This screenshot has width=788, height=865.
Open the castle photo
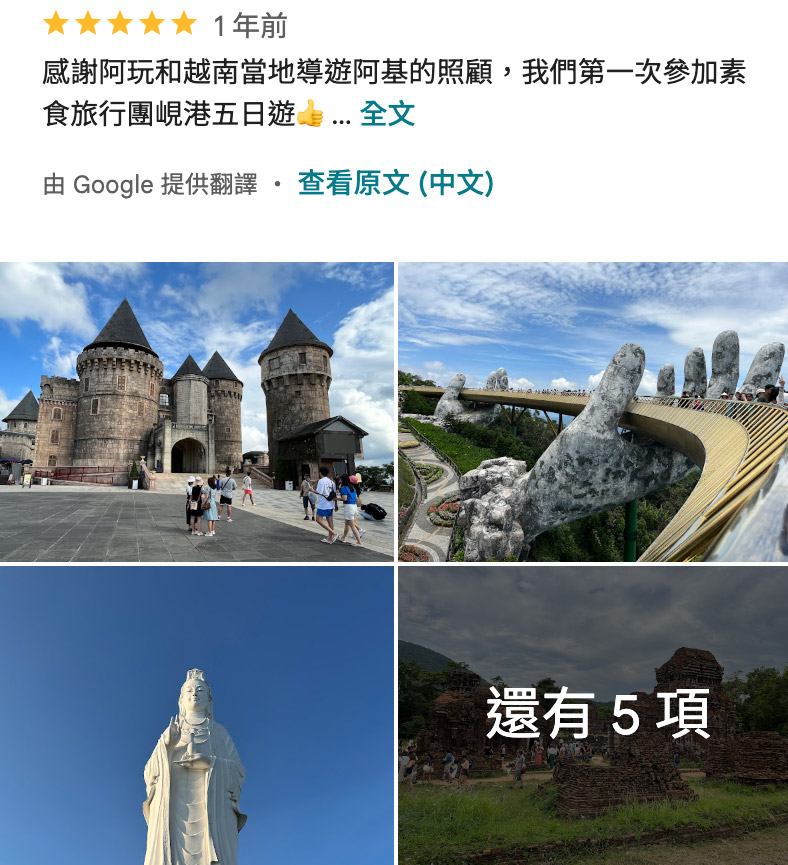[x=197, y=411]
